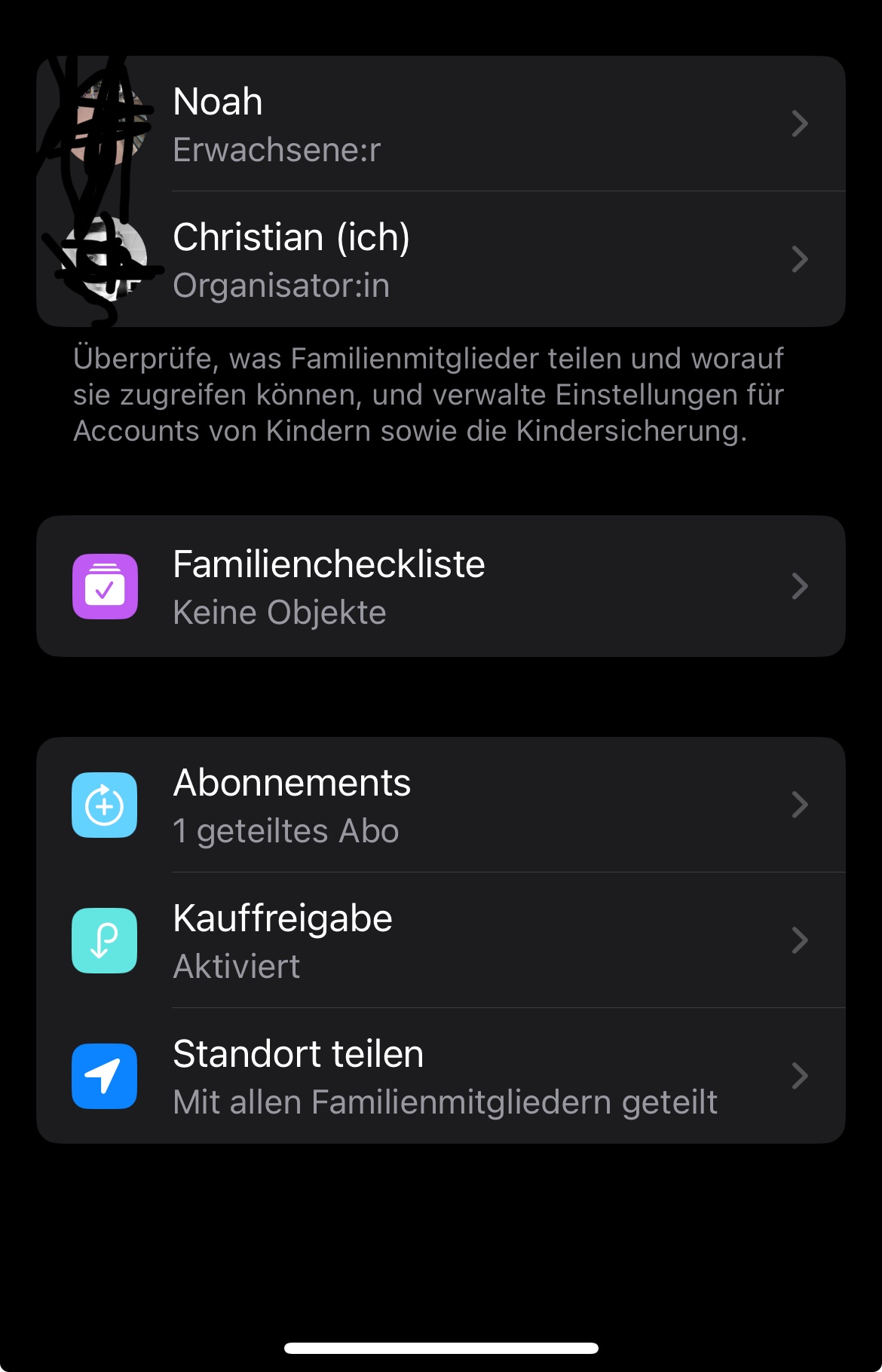
Task: View shared Abonnements
Action: click(440, 805)
